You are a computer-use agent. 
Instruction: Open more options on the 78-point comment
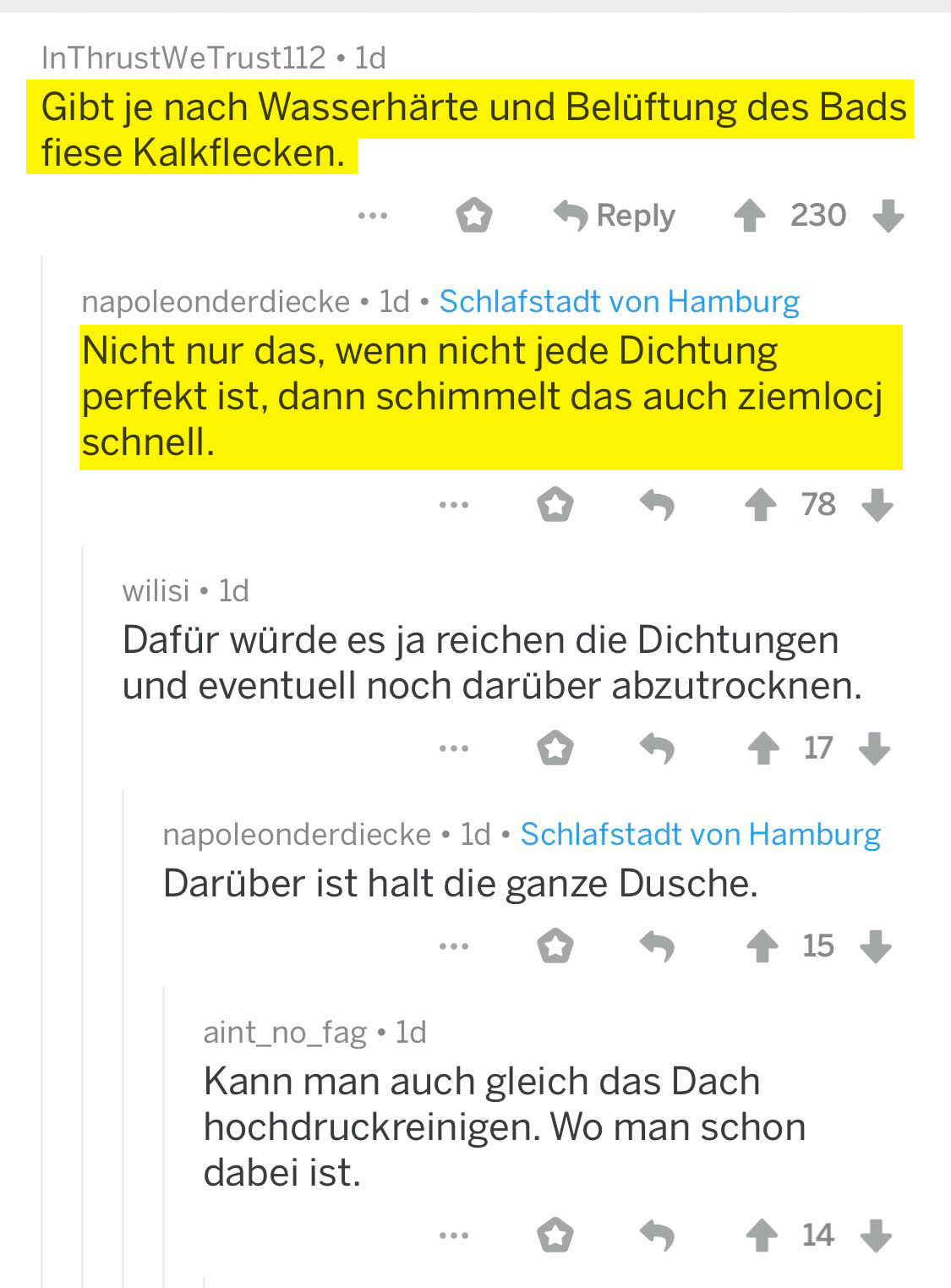(454, 505)
